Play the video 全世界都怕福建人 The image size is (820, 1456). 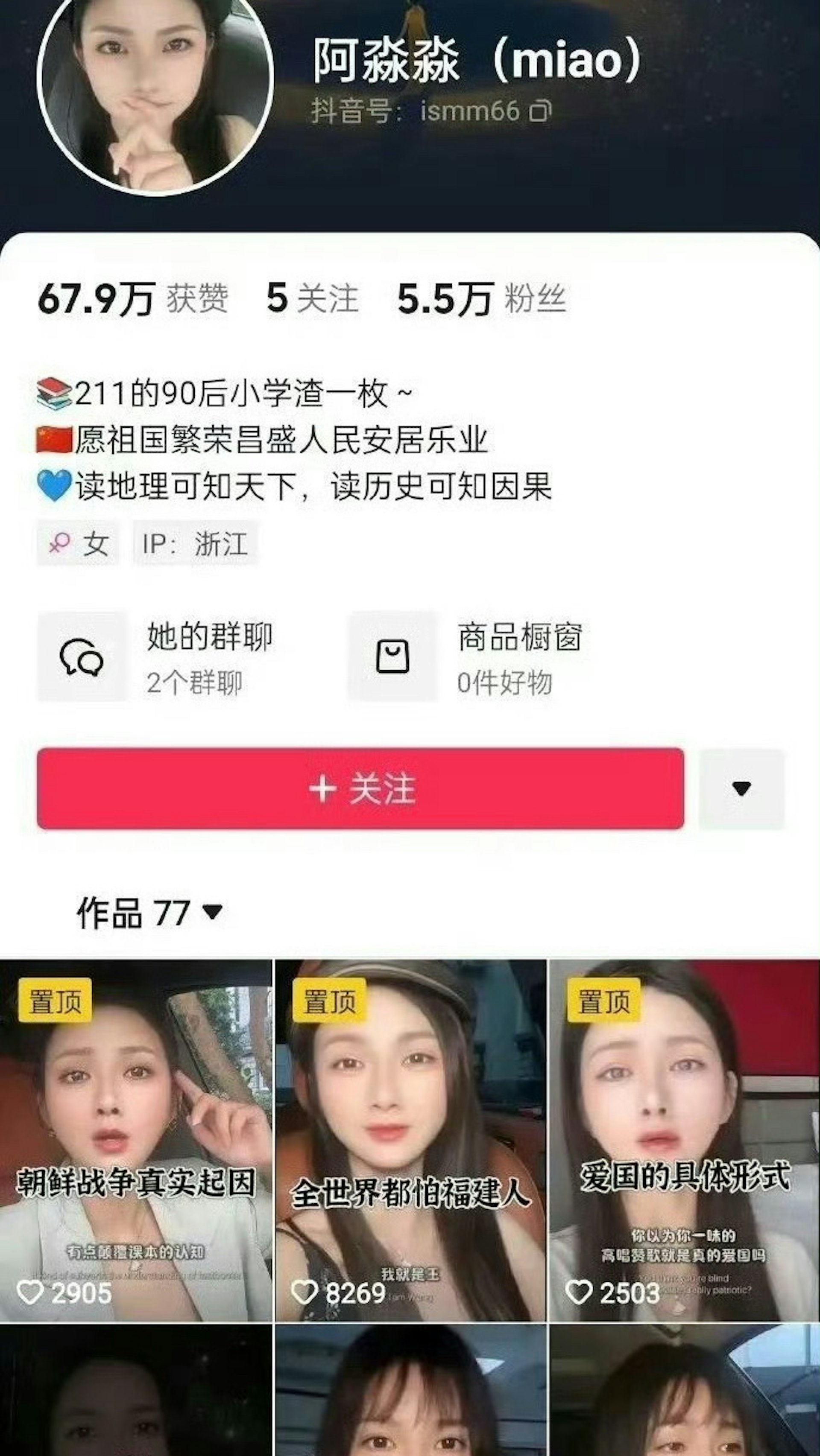pos(410,1141)
